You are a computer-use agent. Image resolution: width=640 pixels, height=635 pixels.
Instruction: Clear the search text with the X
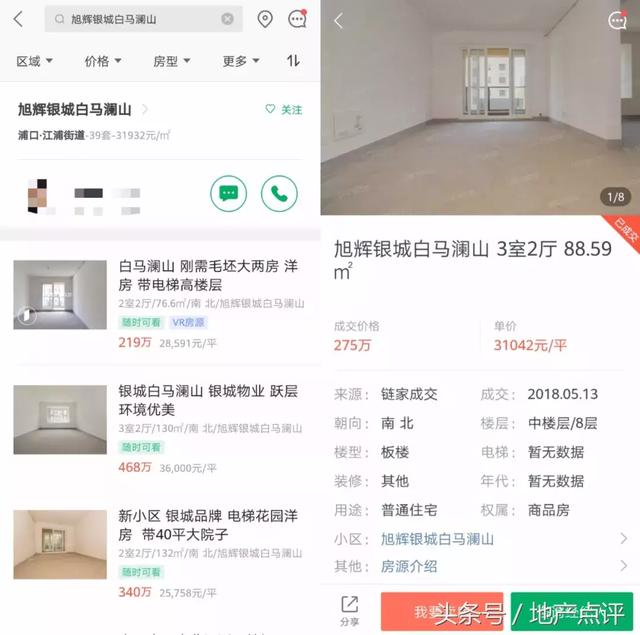coord(228,19)
